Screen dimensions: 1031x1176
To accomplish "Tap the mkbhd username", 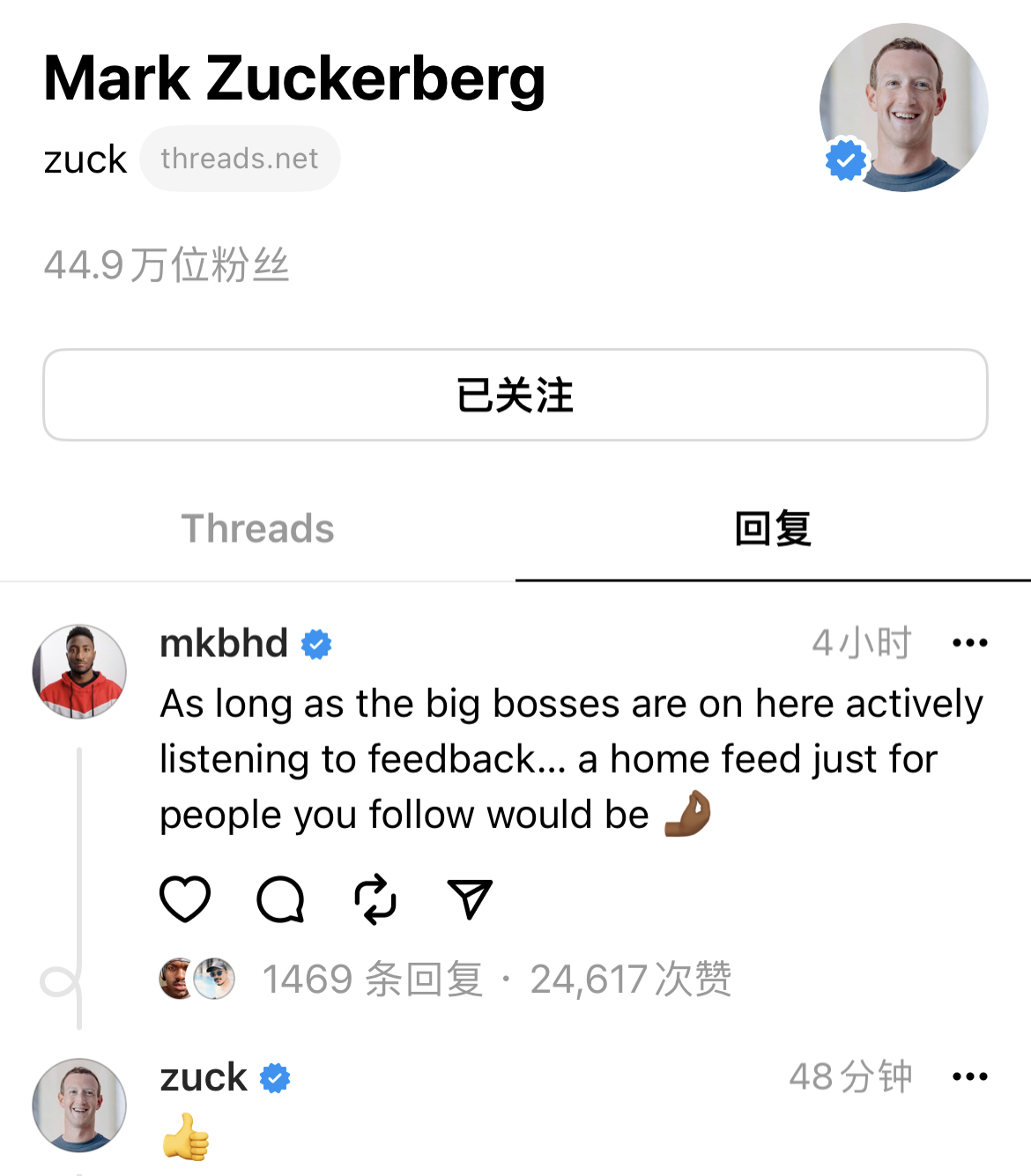I will click(224, 643).
